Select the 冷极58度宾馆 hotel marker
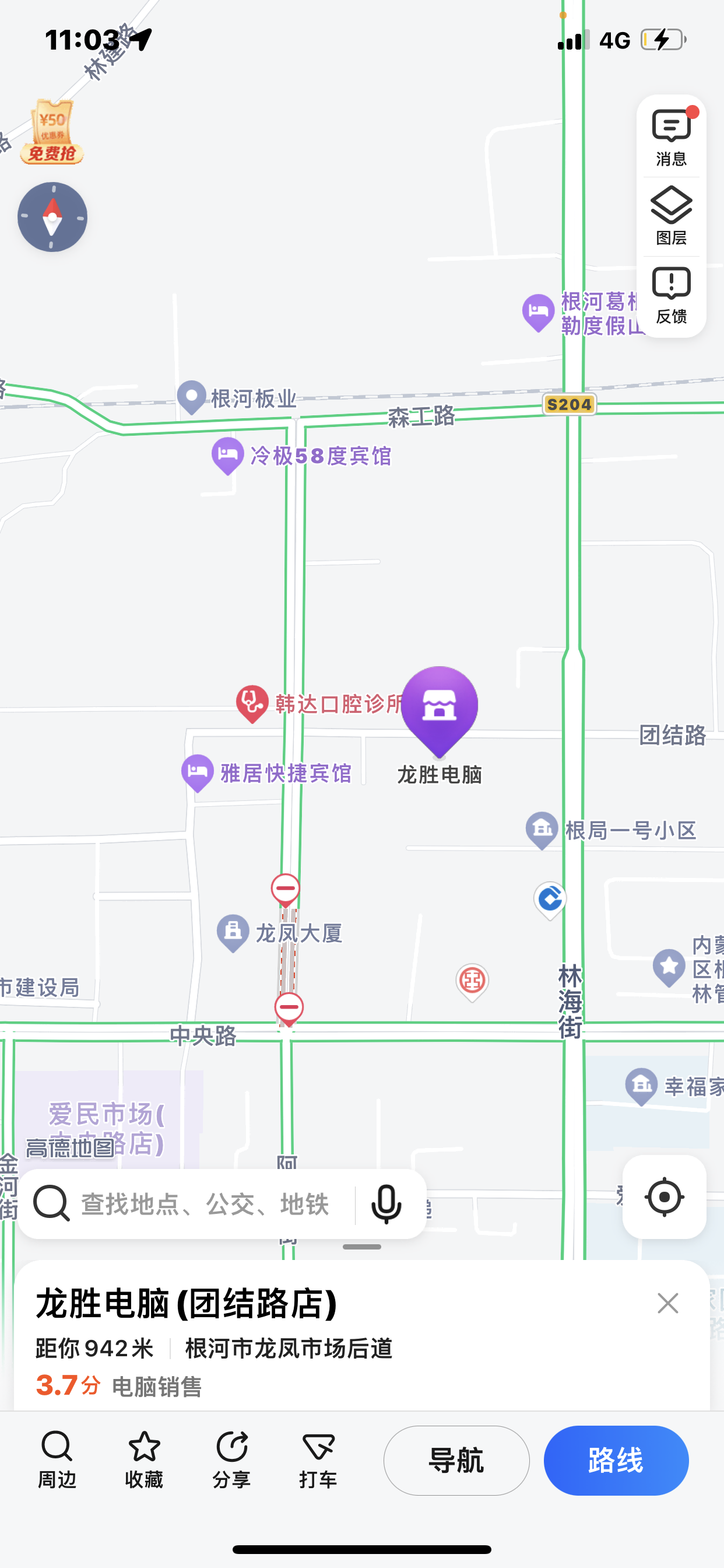 (x=227, y=456)
